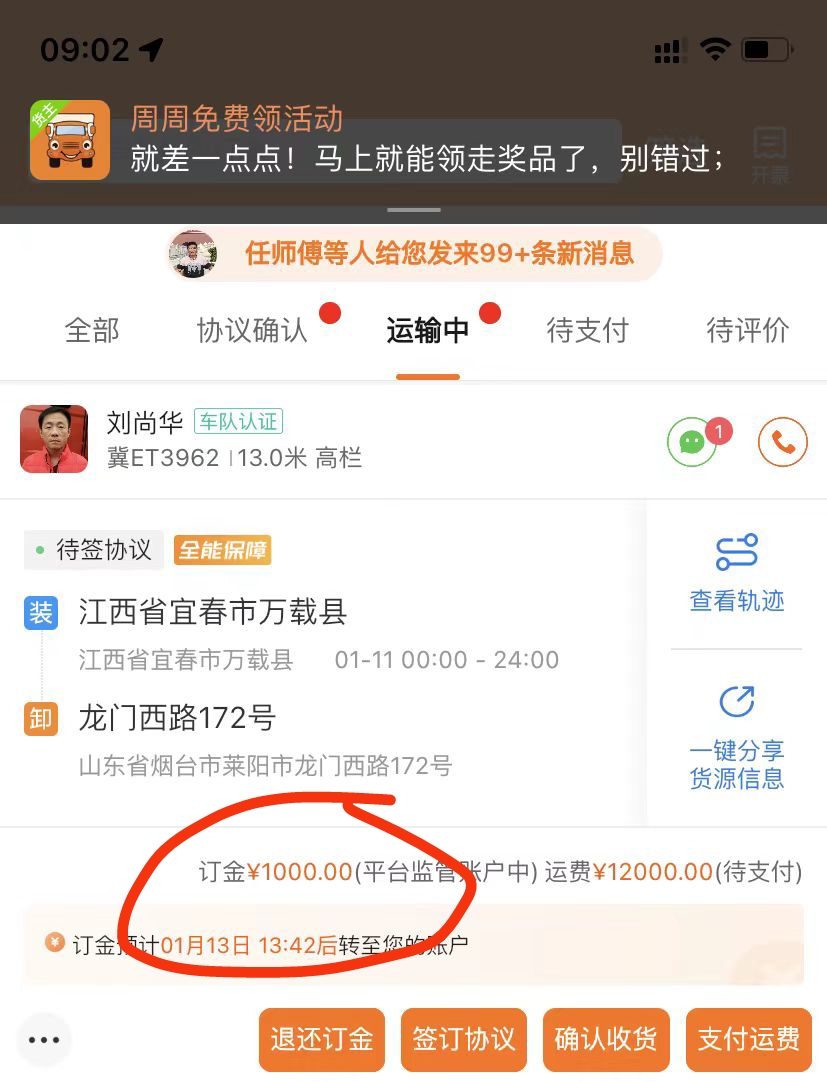Switch to the 协议确认 tab
The width and height of the screenshot is (827, 1082).
pos(252,330)
